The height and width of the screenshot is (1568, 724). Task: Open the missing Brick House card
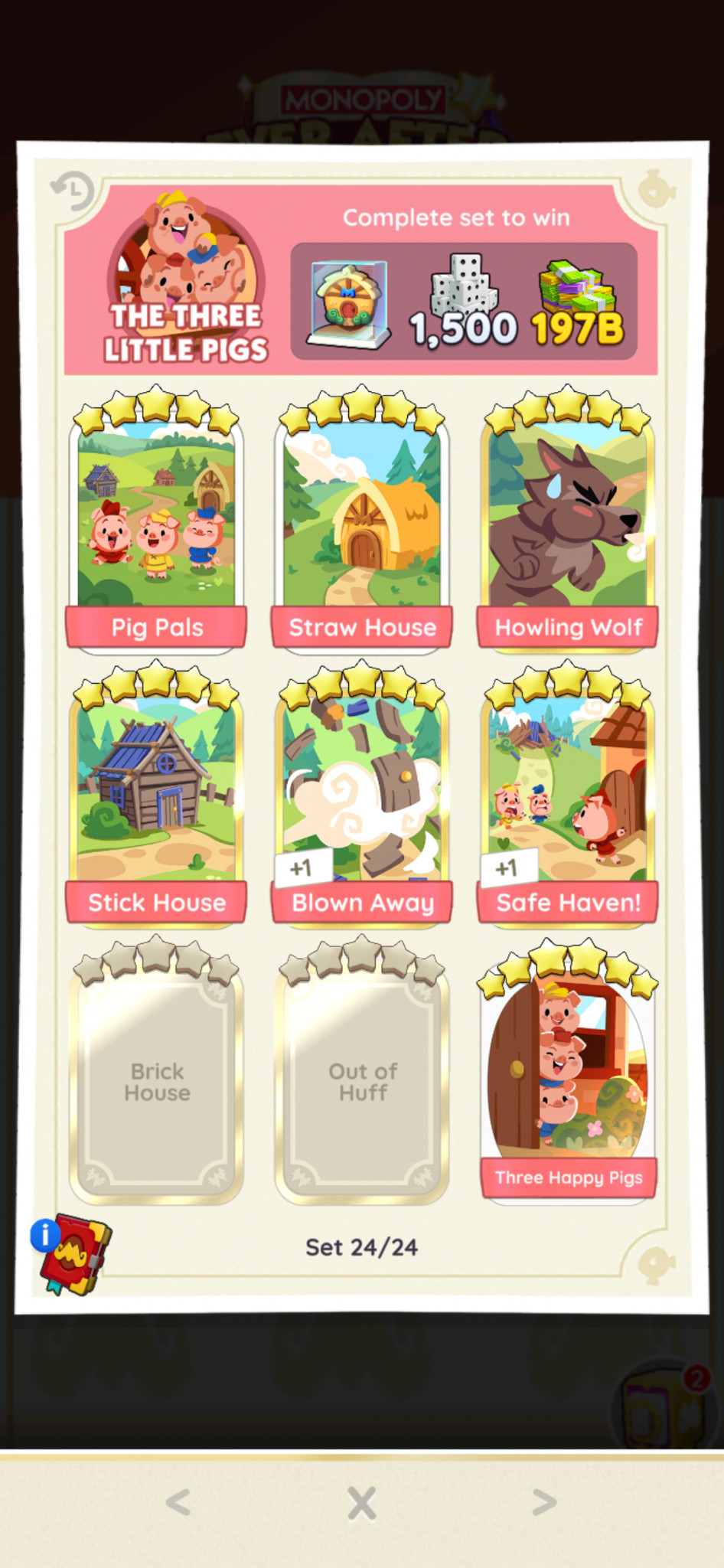(156, 1070)
